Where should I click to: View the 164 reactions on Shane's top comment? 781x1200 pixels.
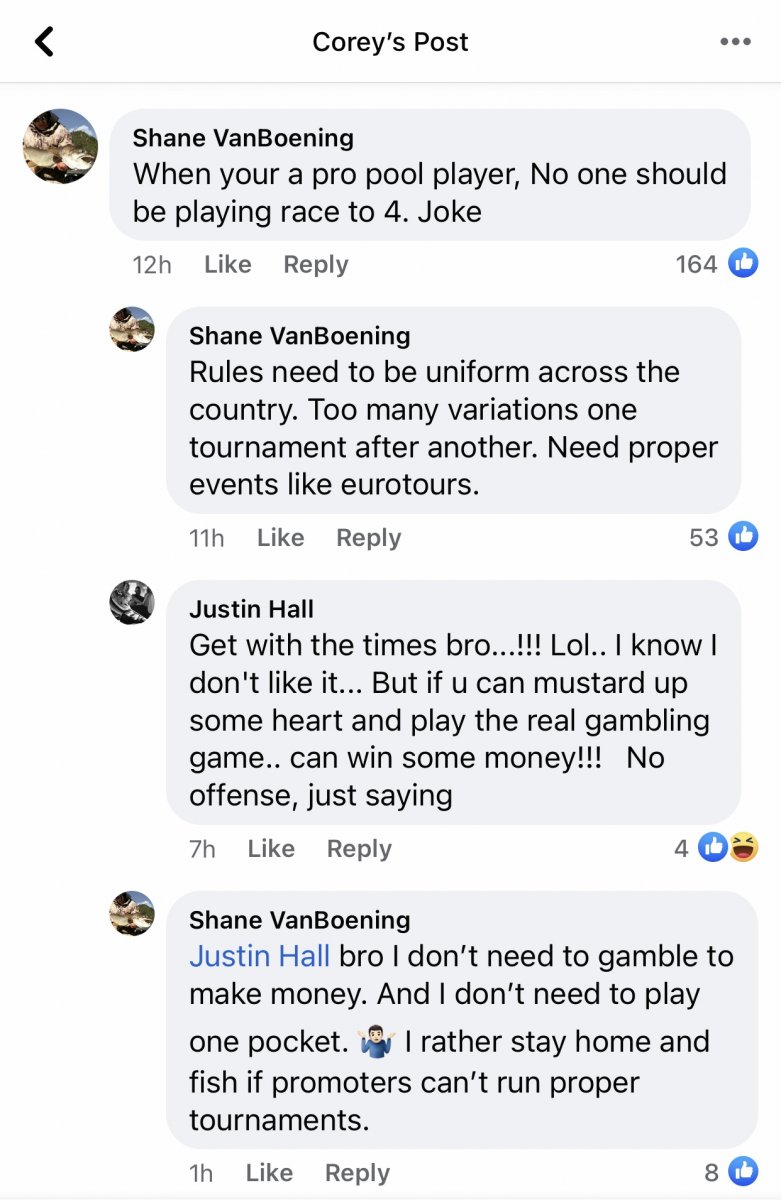(x=716, y=264)
